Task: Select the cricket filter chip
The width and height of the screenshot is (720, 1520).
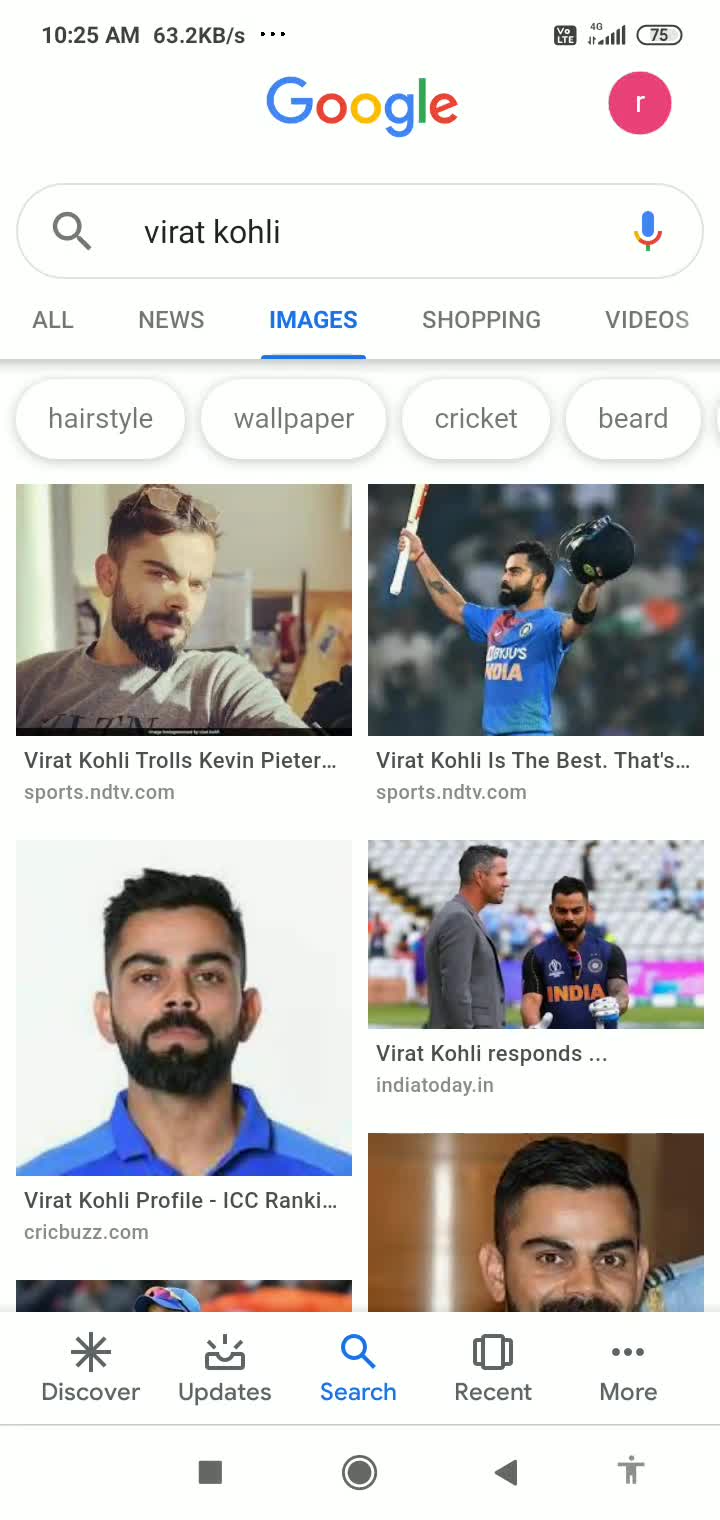Action: pyautogui.click(x=475, y=418)
